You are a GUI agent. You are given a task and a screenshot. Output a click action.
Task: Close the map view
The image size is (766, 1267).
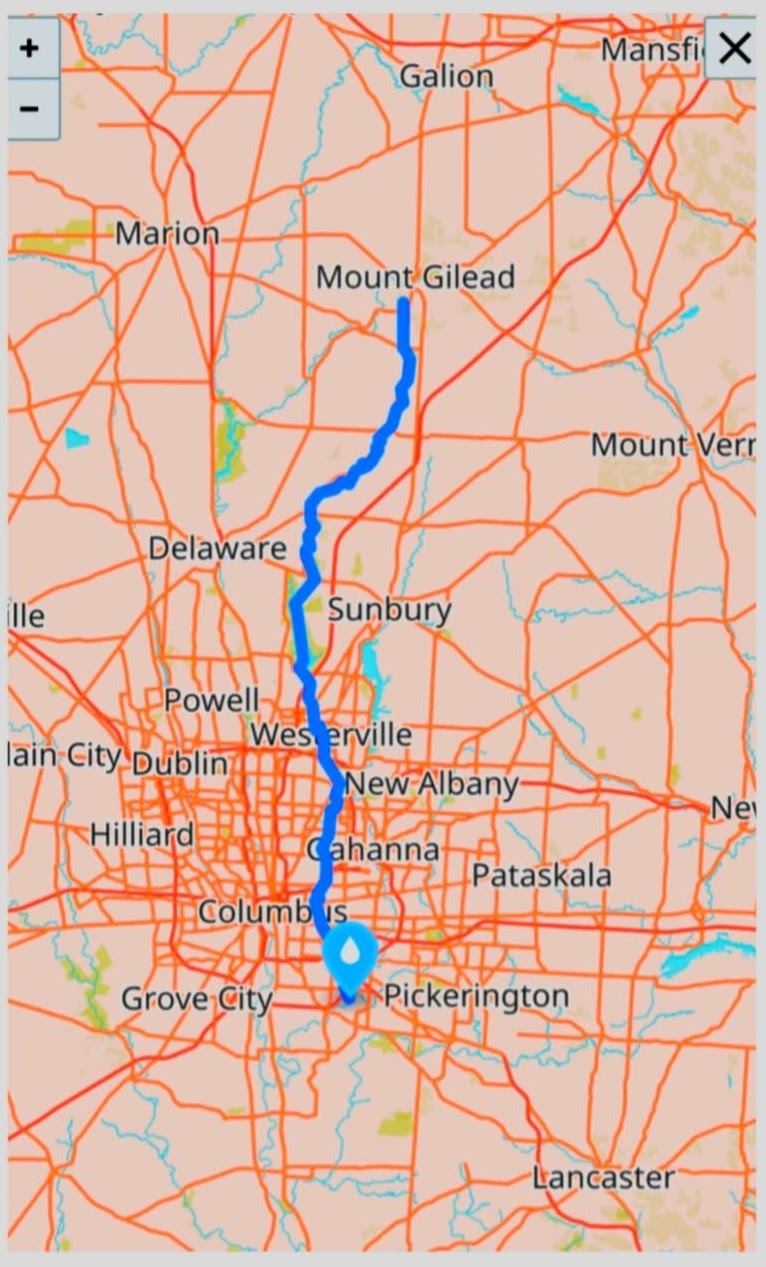[x=733, y=48]
